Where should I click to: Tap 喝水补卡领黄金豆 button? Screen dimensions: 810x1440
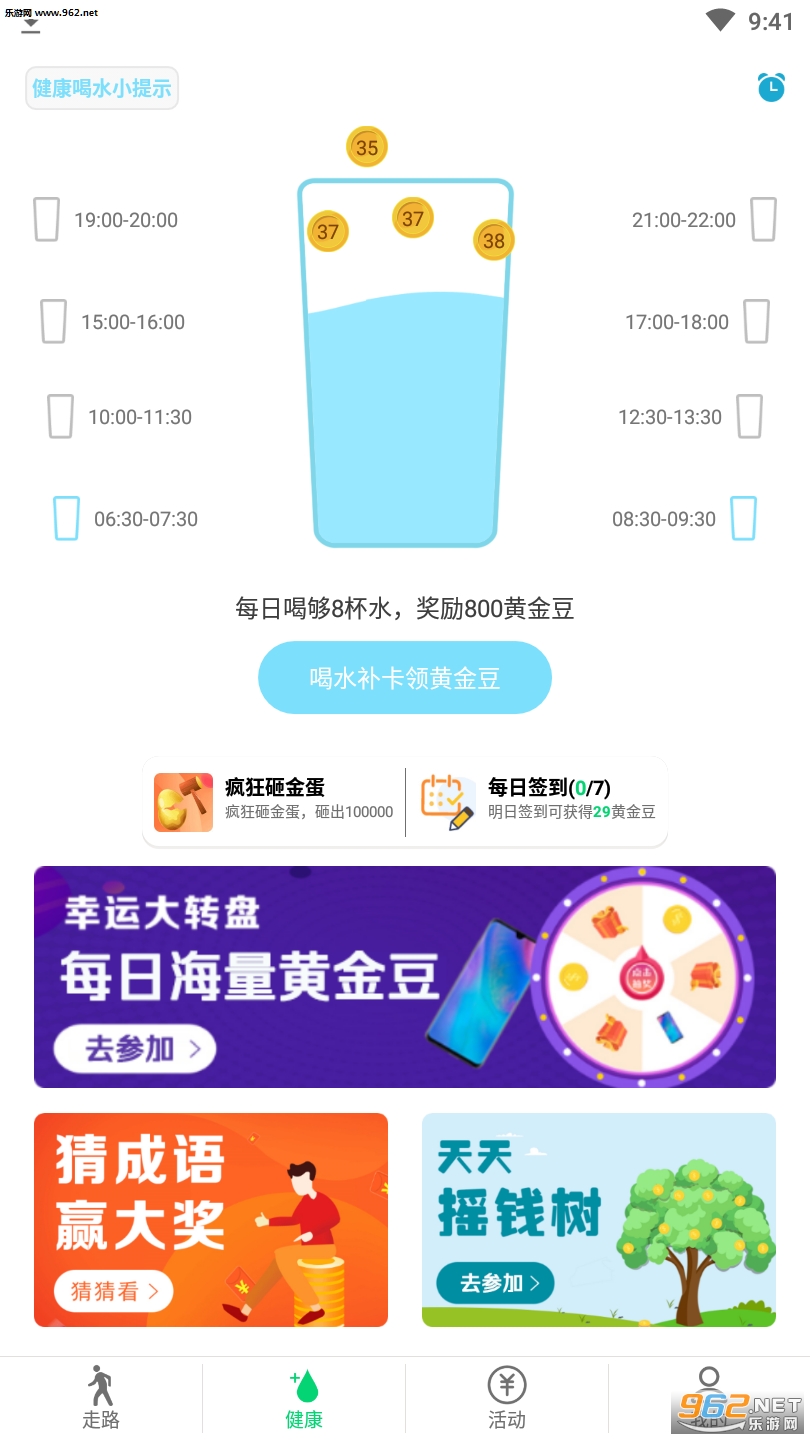[x=404, y=678]
